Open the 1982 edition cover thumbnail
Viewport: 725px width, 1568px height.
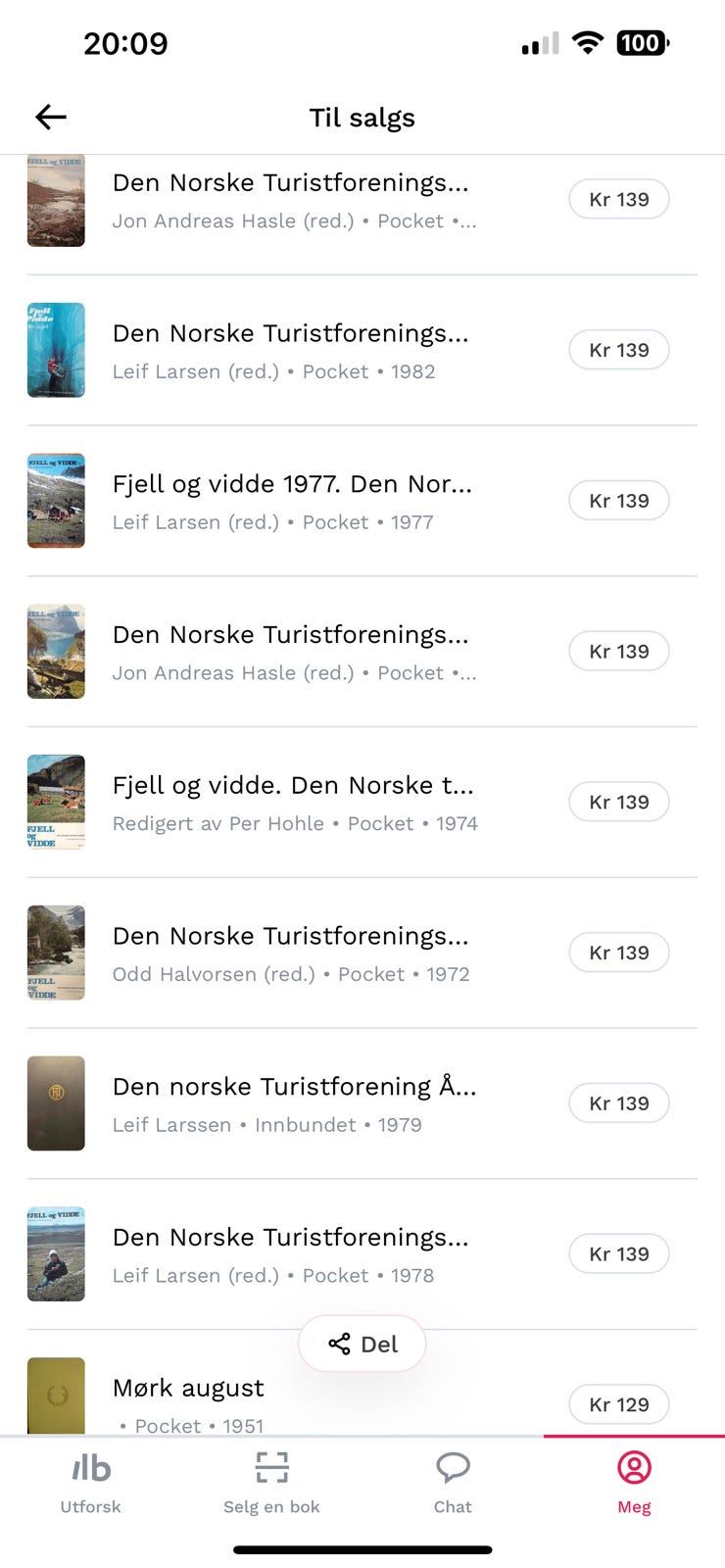click(x=56, y=350)
